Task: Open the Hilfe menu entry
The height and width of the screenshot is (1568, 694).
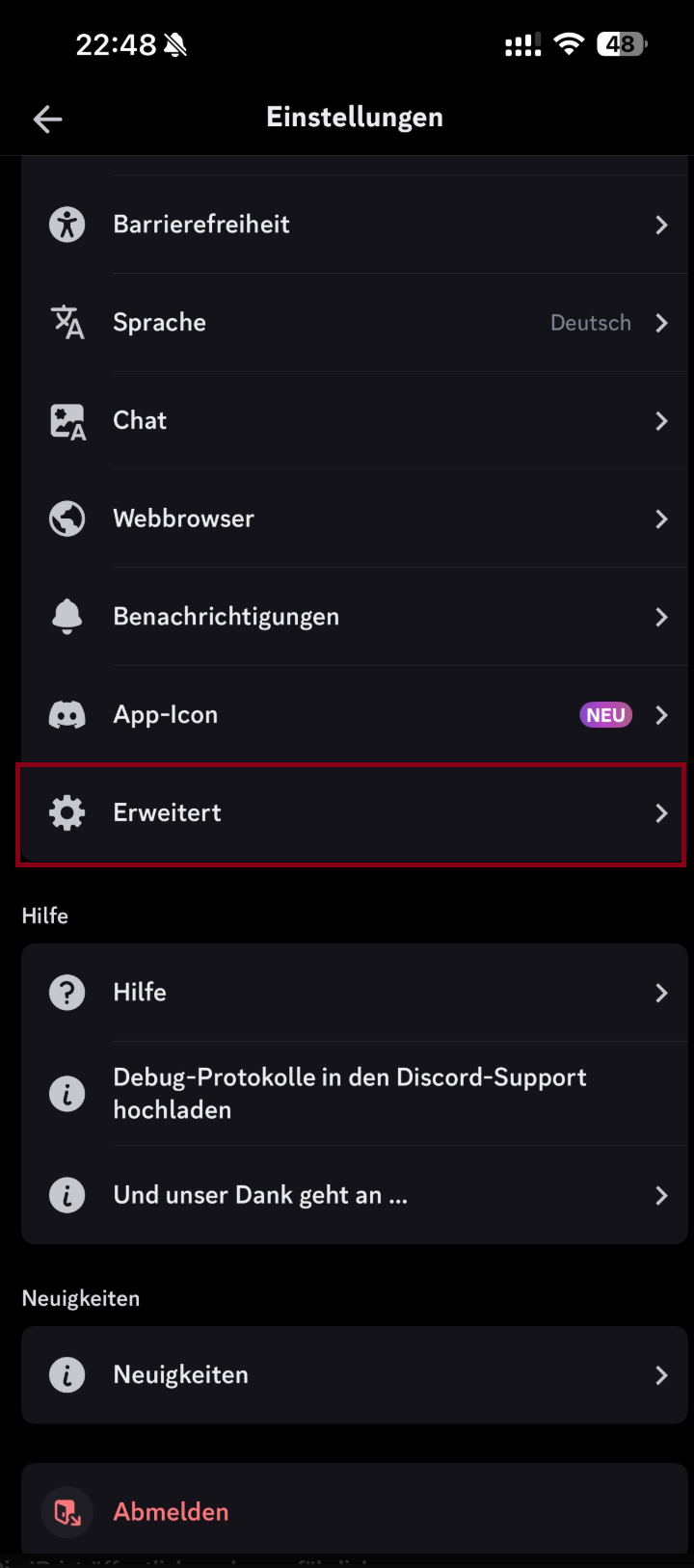Action: (x=347, y=992)
